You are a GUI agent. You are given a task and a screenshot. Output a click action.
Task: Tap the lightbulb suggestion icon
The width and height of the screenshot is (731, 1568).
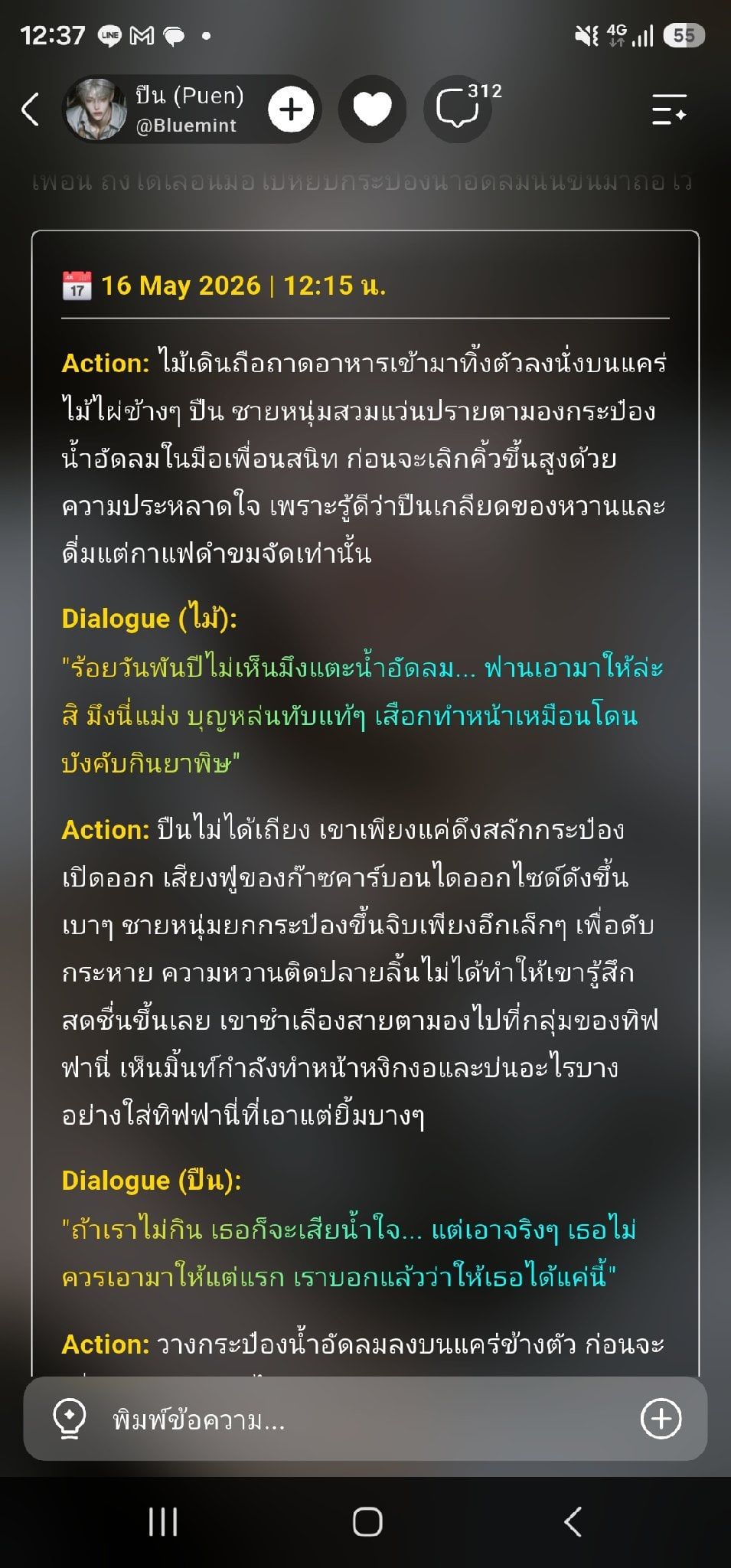(x=69, y=1419)
